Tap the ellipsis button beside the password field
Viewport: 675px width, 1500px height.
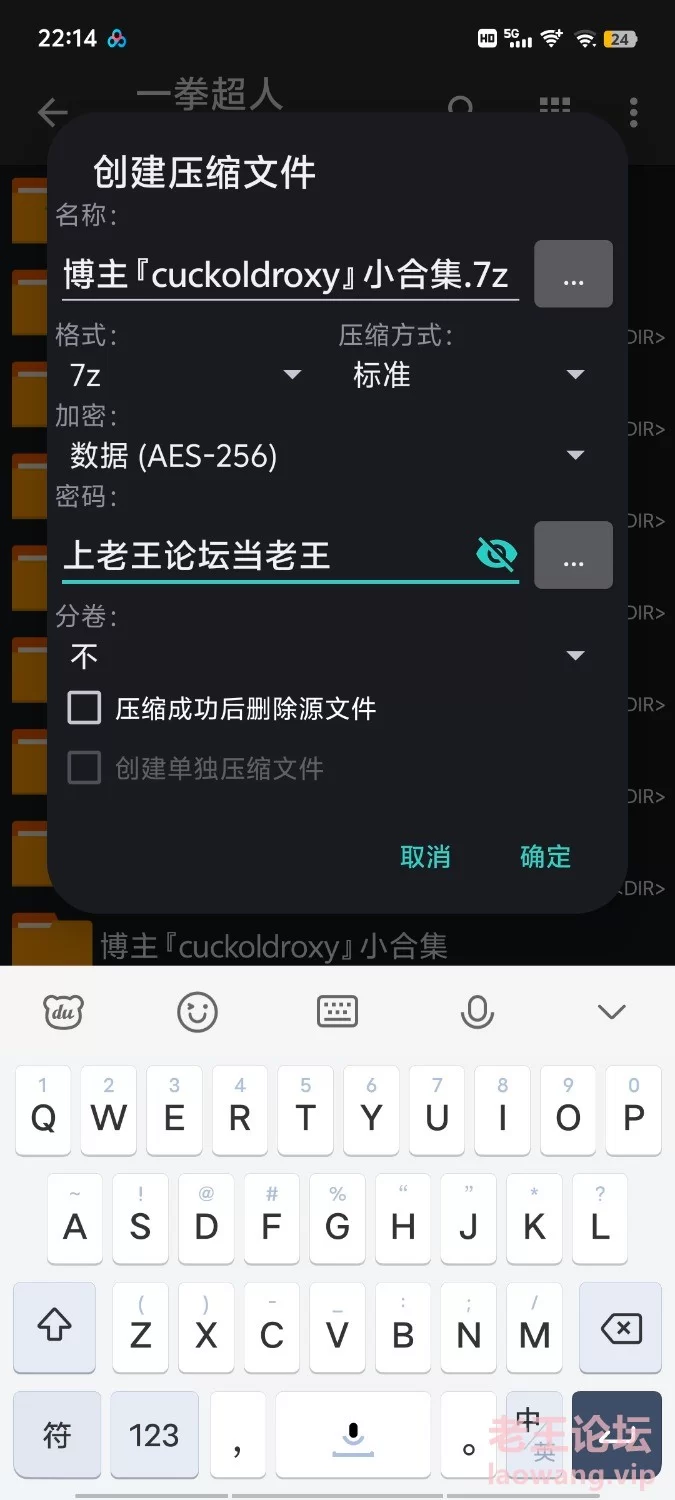click(x=573, y=555)
